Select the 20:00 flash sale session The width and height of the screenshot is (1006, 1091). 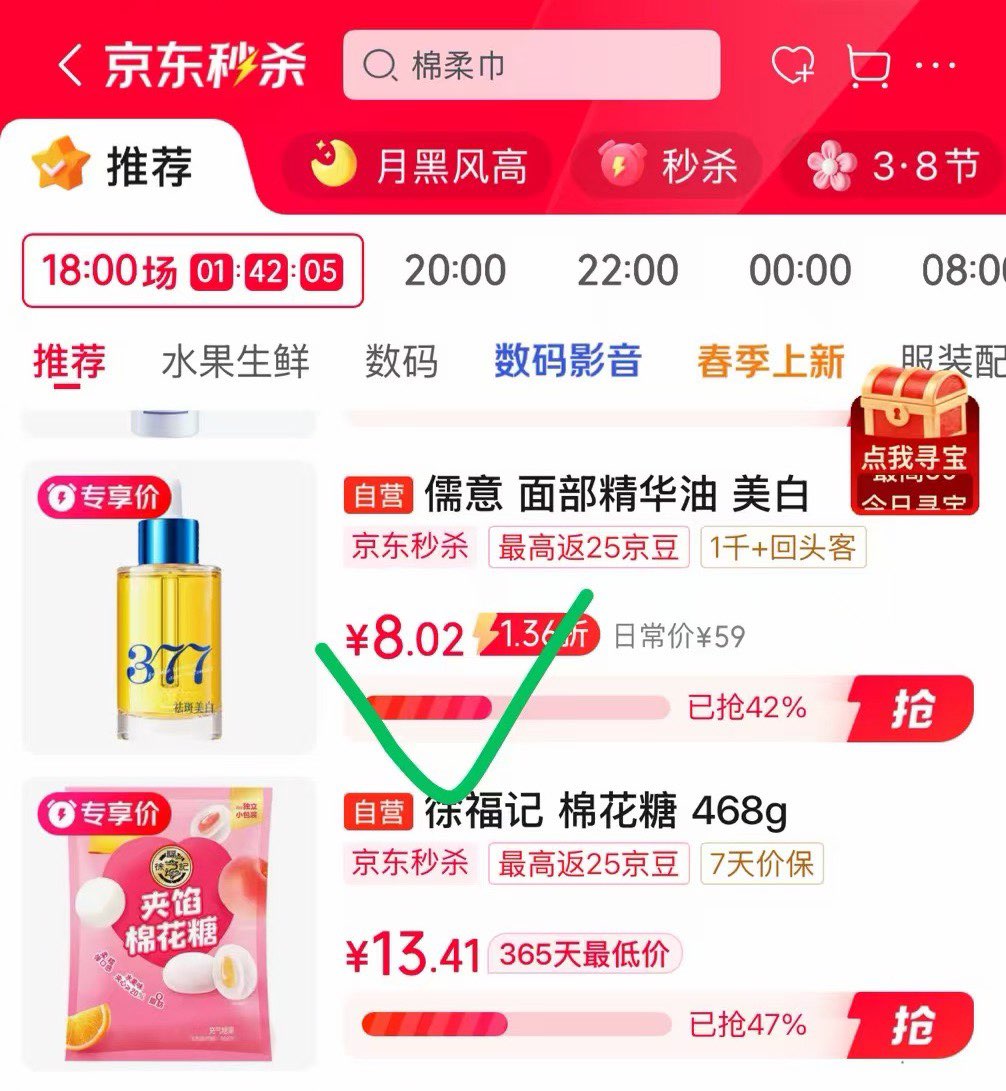(455, 271)
